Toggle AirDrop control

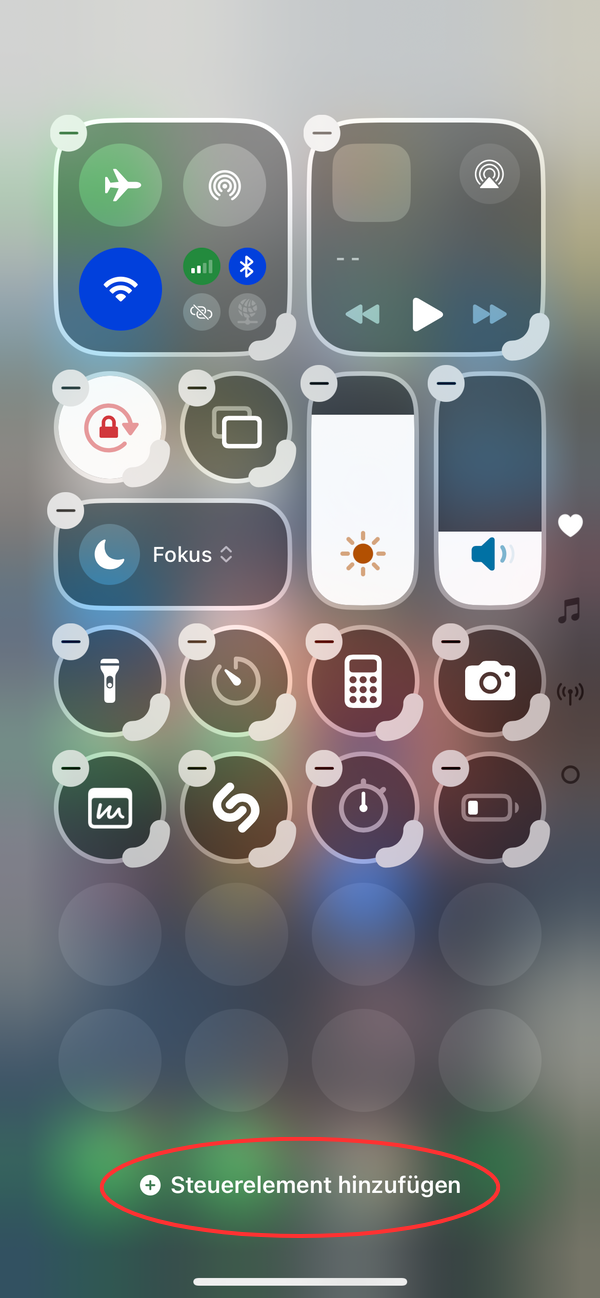click(224, 185)
